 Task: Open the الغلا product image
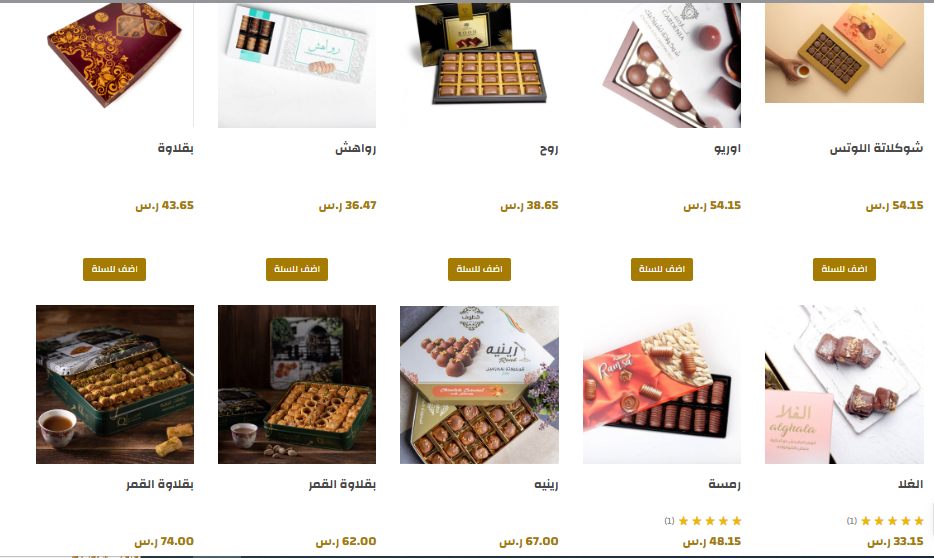tap(844, 385)
